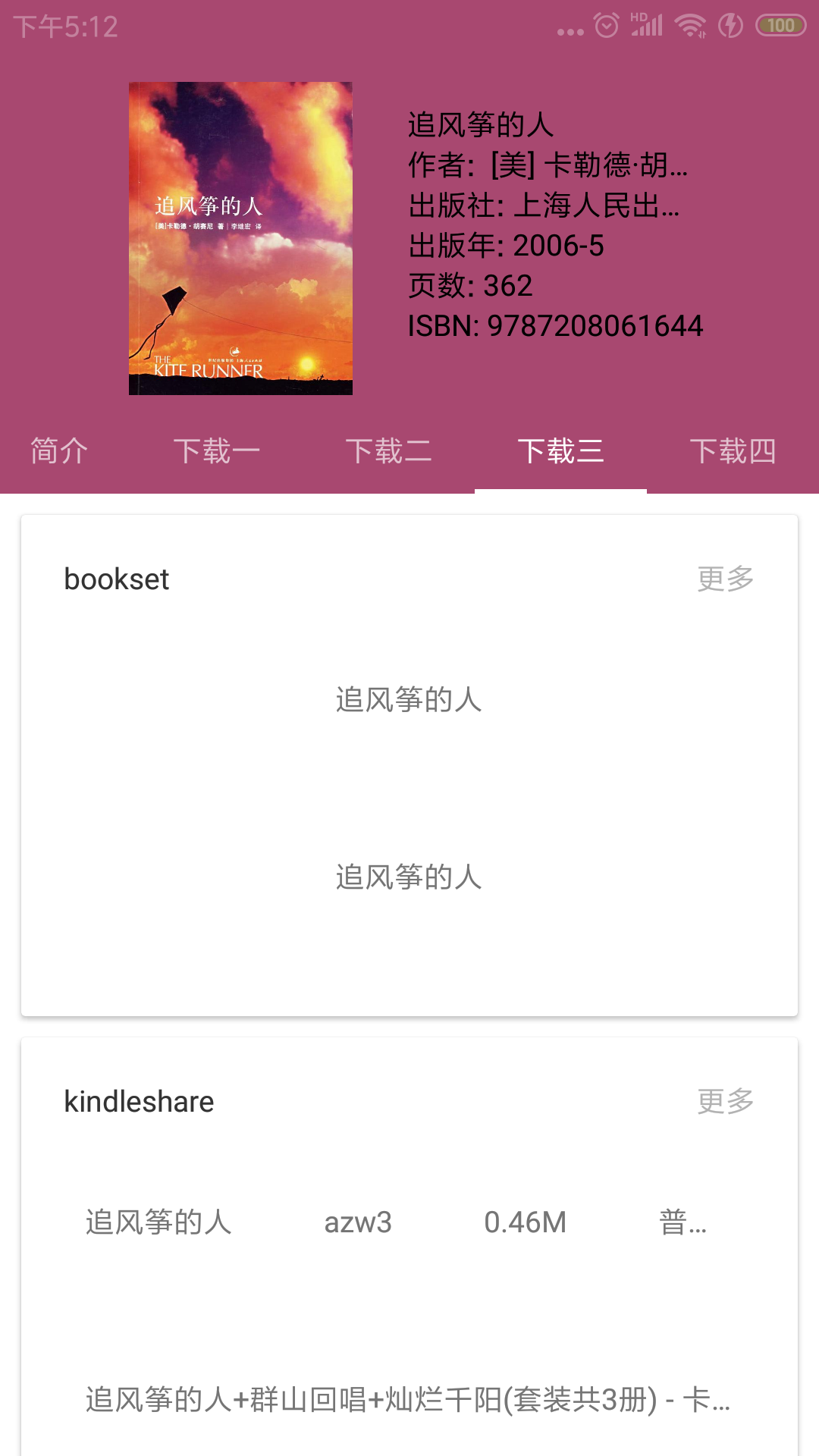Open the 追风筝的人+群山回唱+灿烂千阳 bundle entry
The image size is (819, 1456).
(x=408, y=1400)
